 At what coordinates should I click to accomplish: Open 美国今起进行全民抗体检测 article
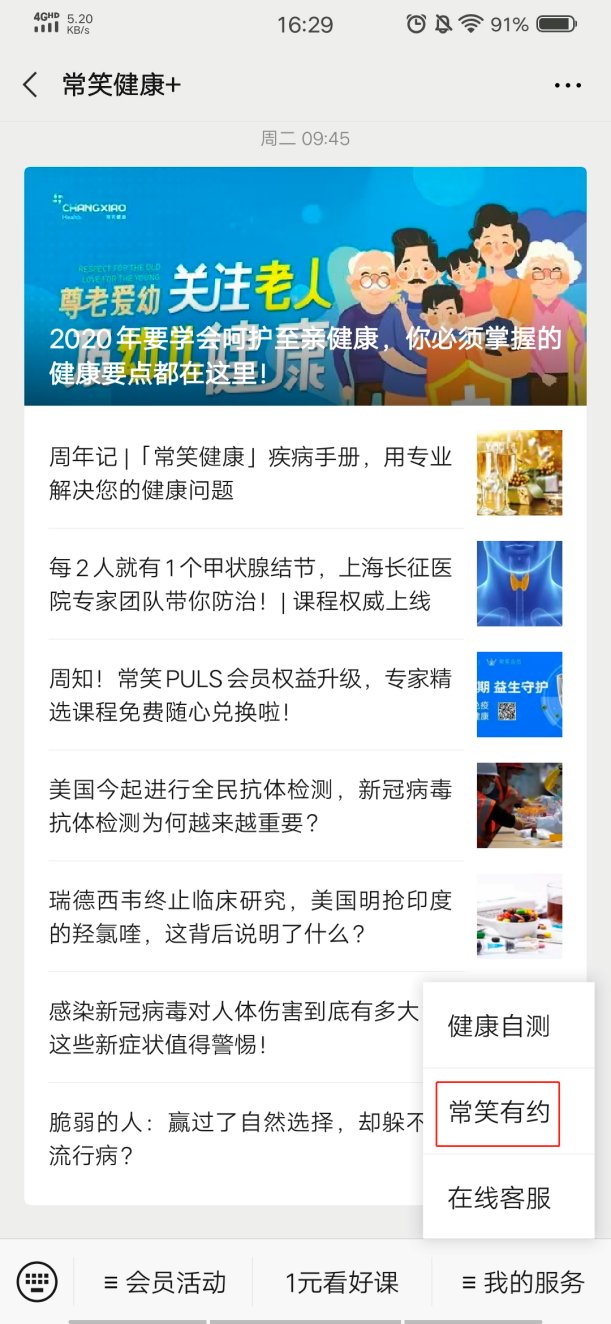[x=252, y=806]
